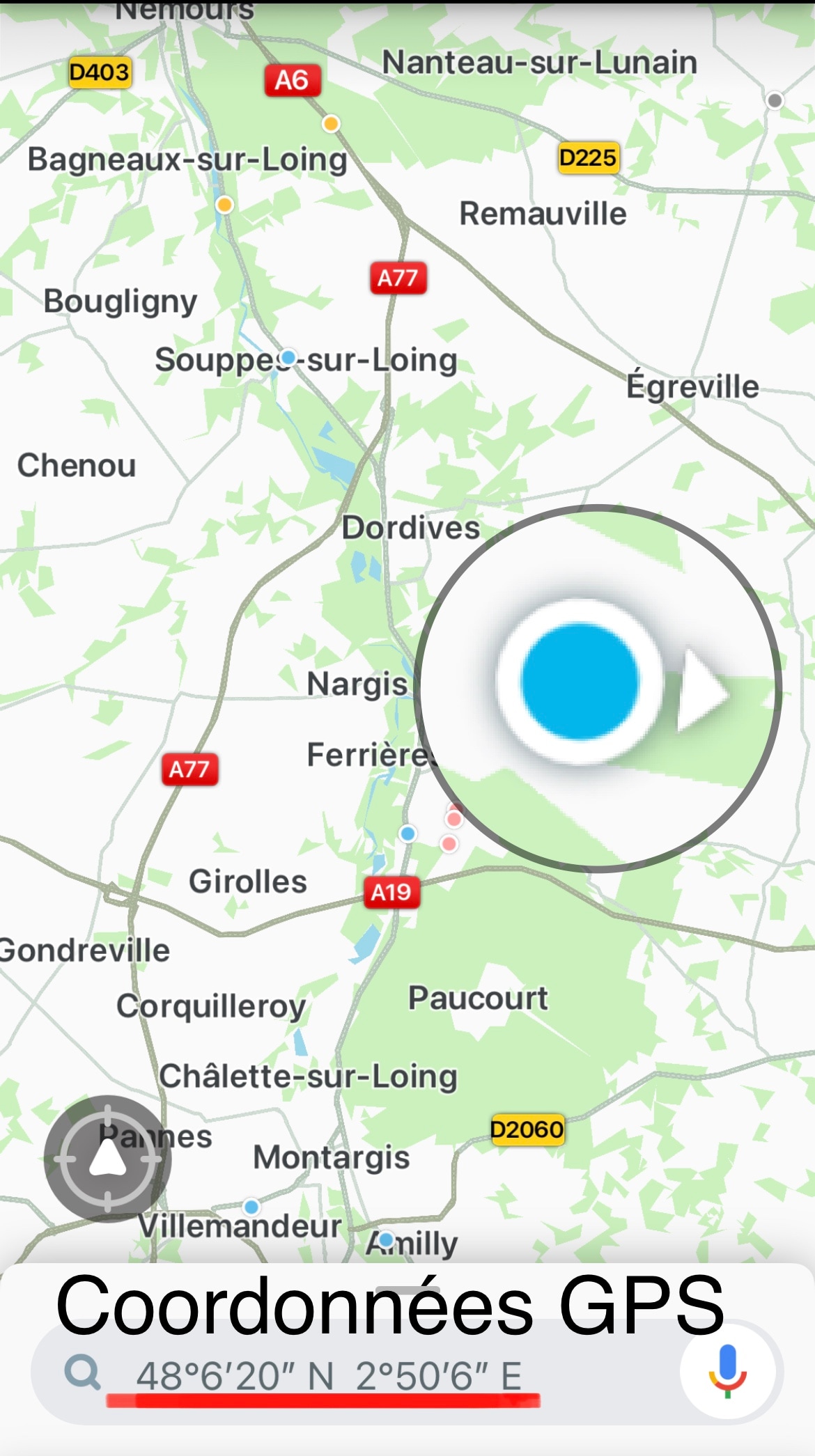Recenter the map with the compass button
The width and height of the screenshot is (815, 1456).
107,1159
